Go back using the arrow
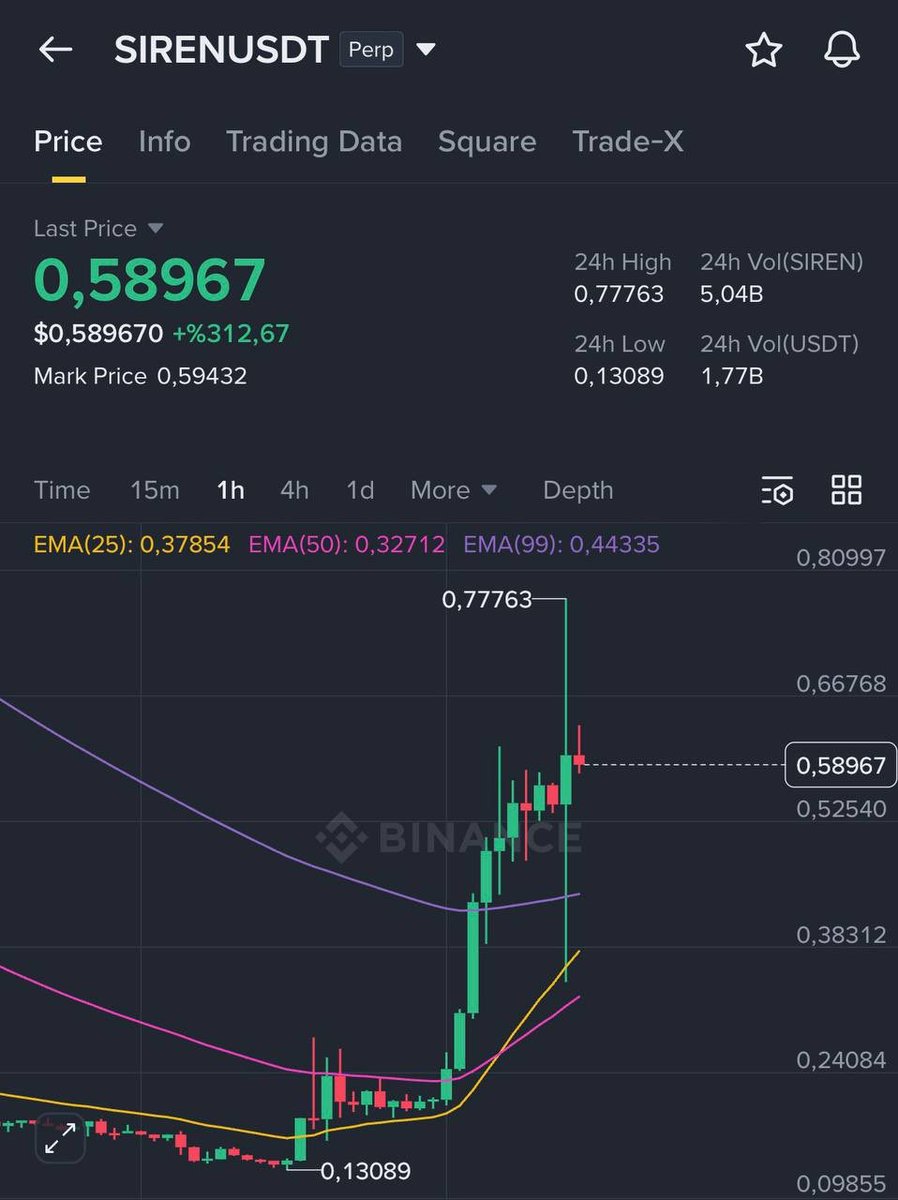898x1200 pixels. coord(55,50)
